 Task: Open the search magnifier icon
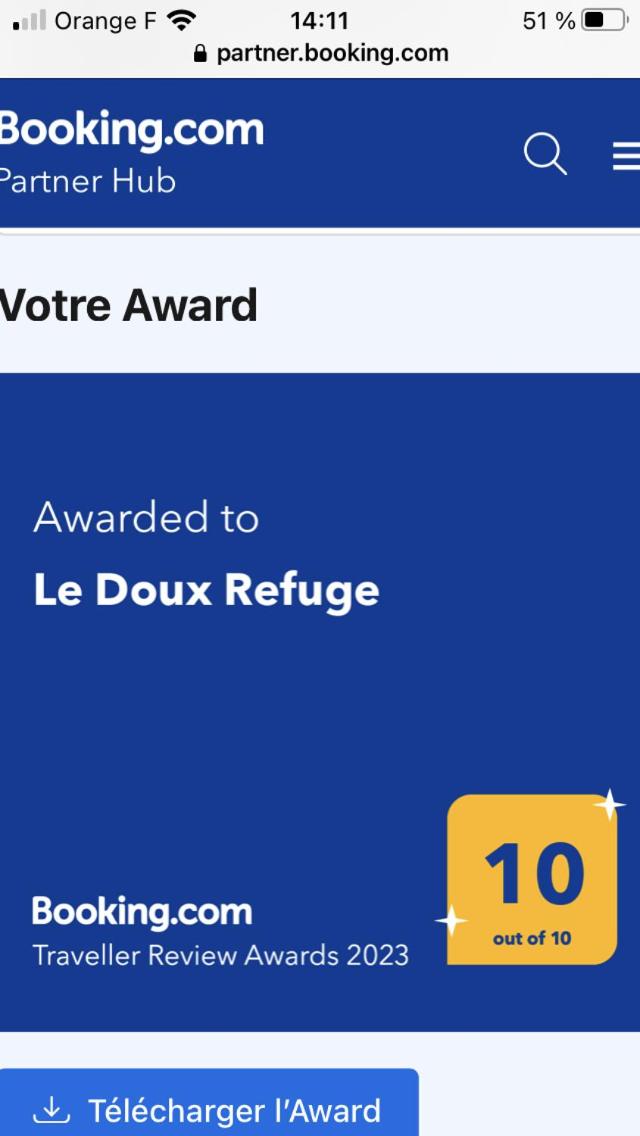click(x=545, y=154)
